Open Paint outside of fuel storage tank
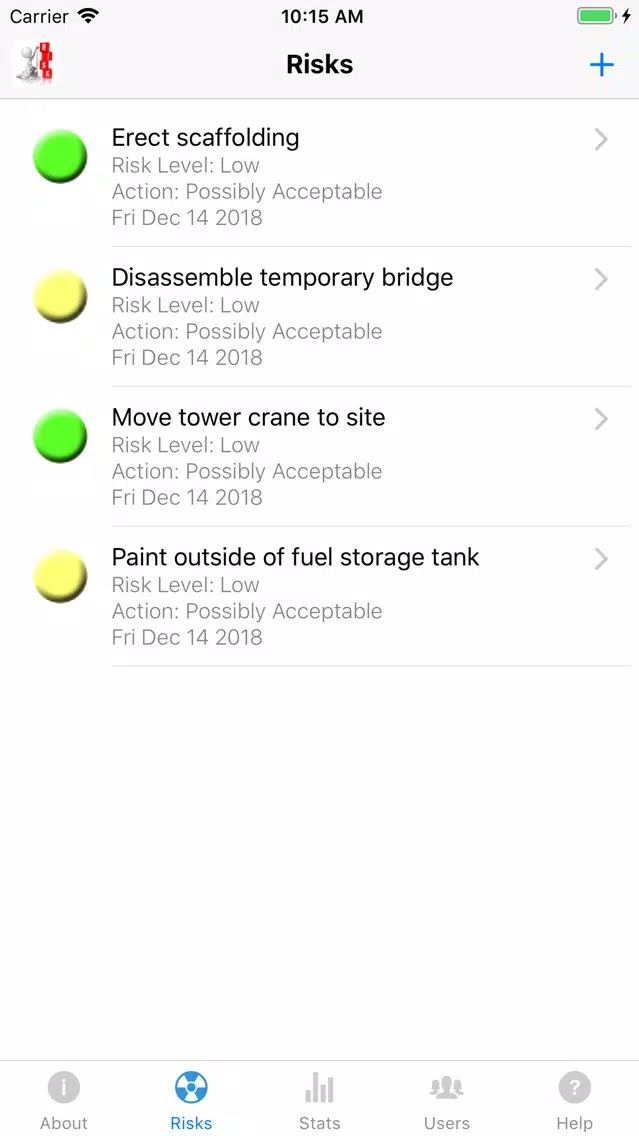This screenshot has width=639, height=1136. point(320,596)
